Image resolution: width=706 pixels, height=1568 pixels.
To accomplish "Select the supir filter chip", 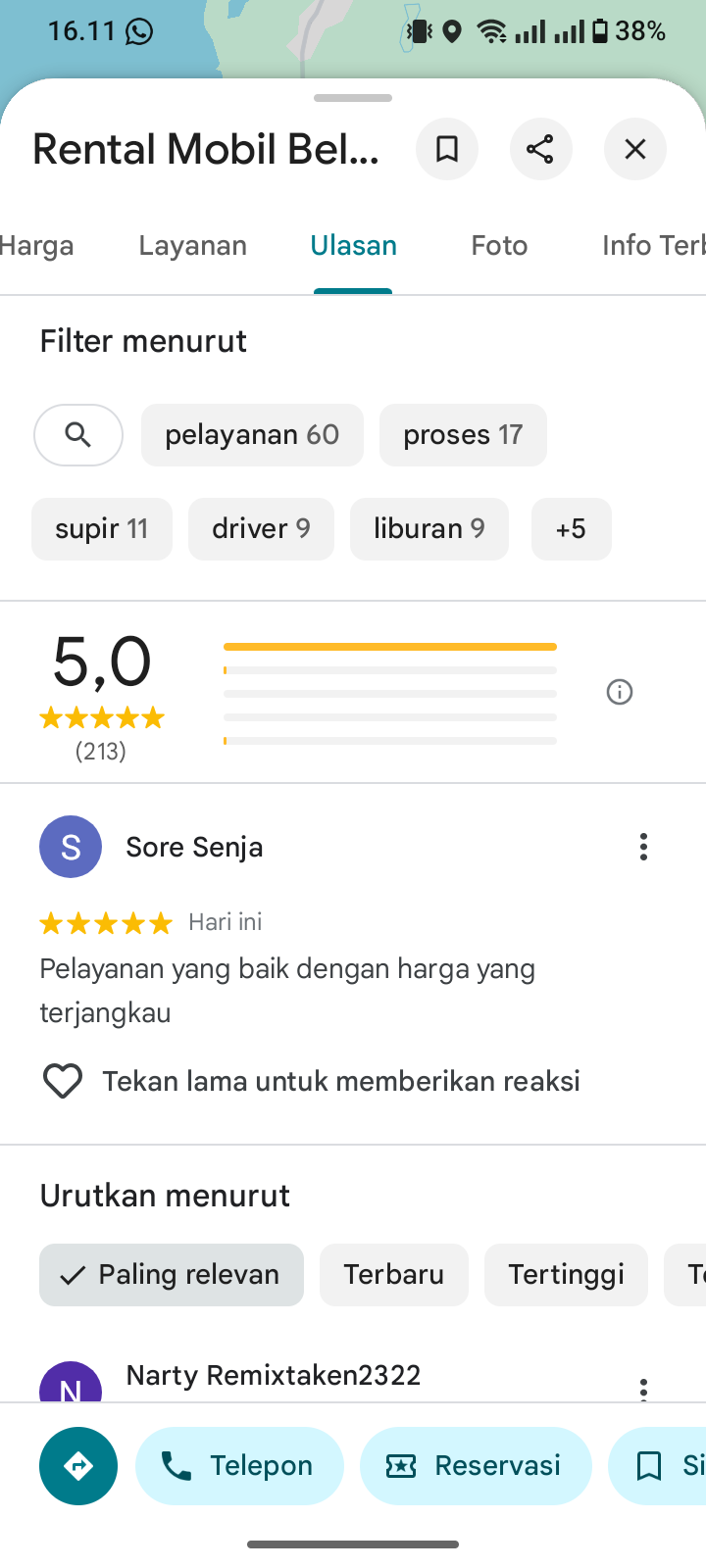I will tap(102, 528).
